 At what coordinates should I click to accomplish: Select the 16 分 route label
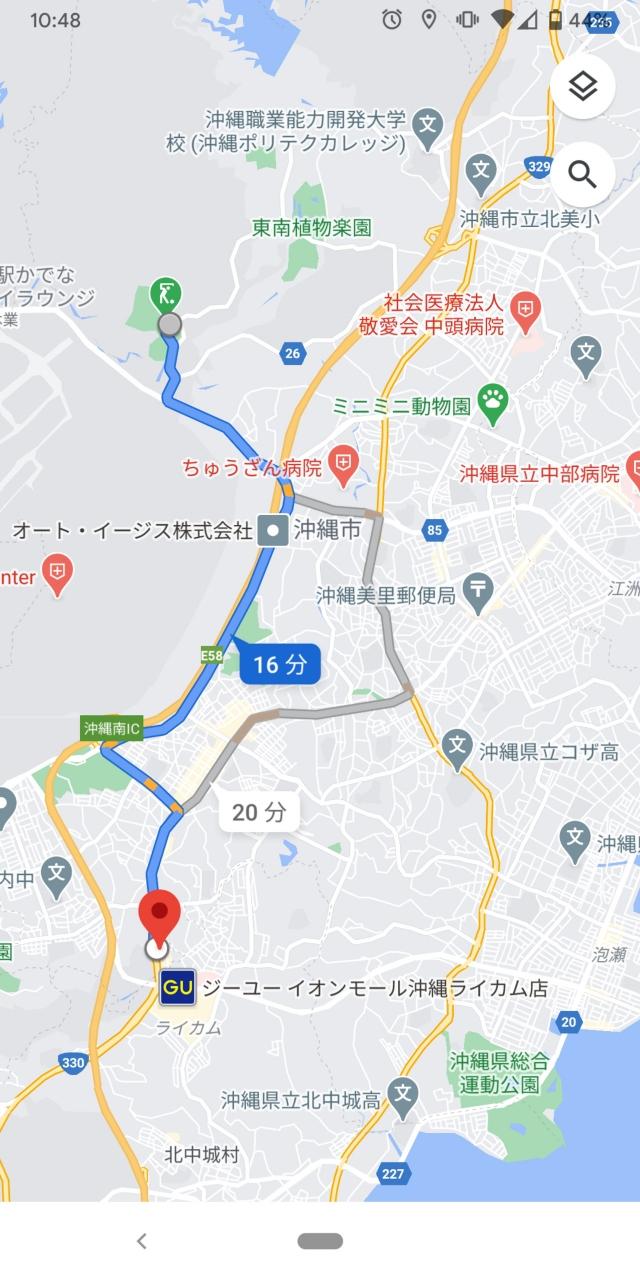pyautogui.click(x=280, y=665)
